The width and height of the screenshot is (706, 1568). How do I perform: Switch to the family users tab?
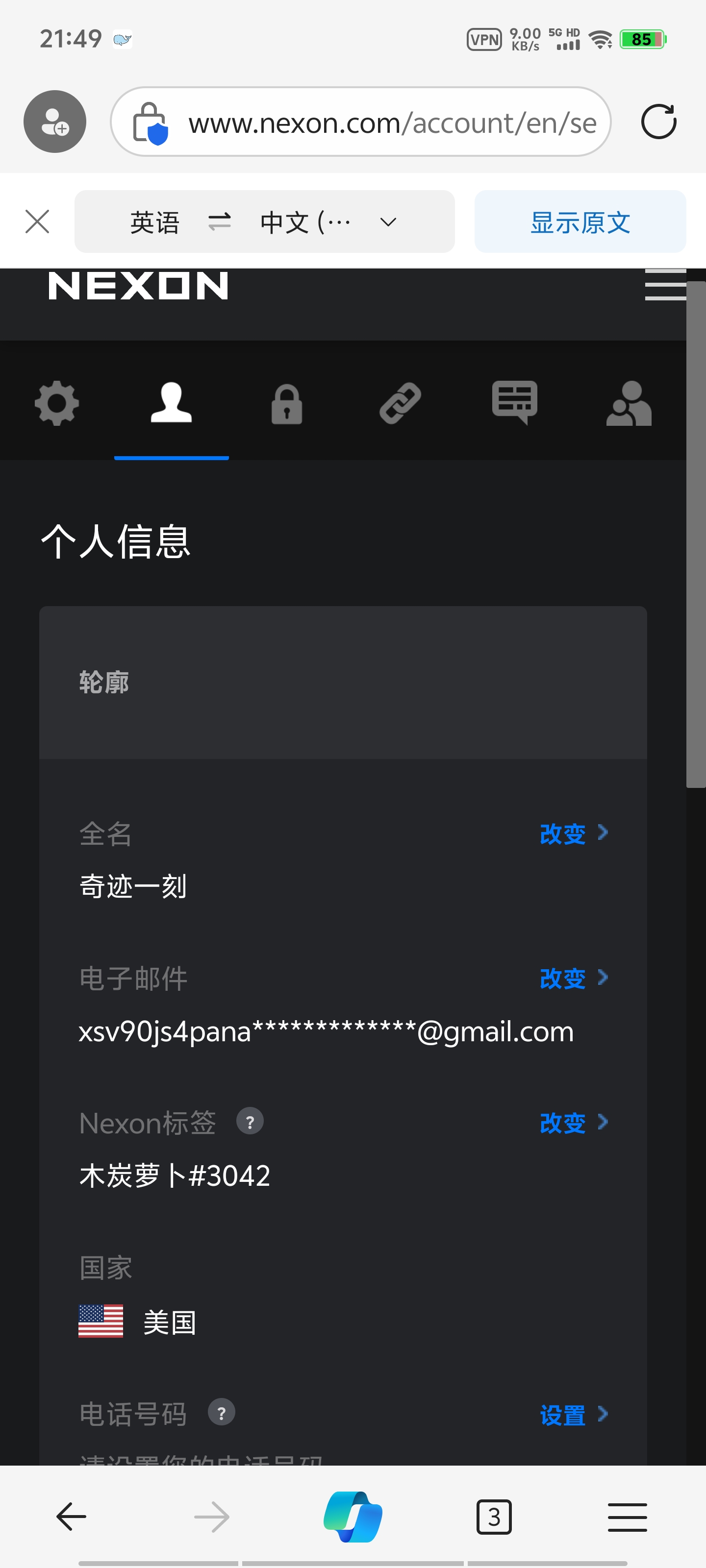click(x=629, y=403)
